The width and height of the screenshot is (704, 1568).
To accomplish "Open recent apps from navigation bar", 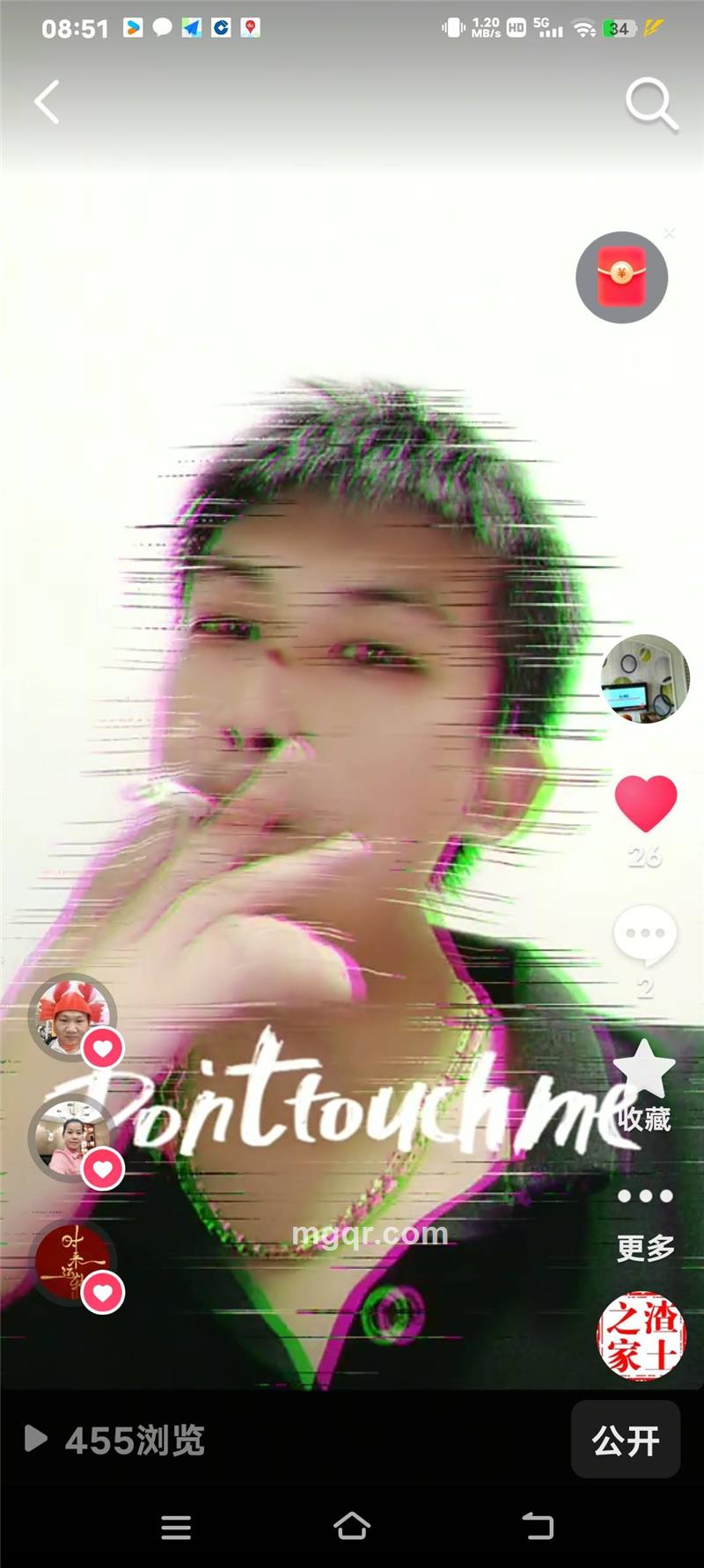I will coord(176,1527).
